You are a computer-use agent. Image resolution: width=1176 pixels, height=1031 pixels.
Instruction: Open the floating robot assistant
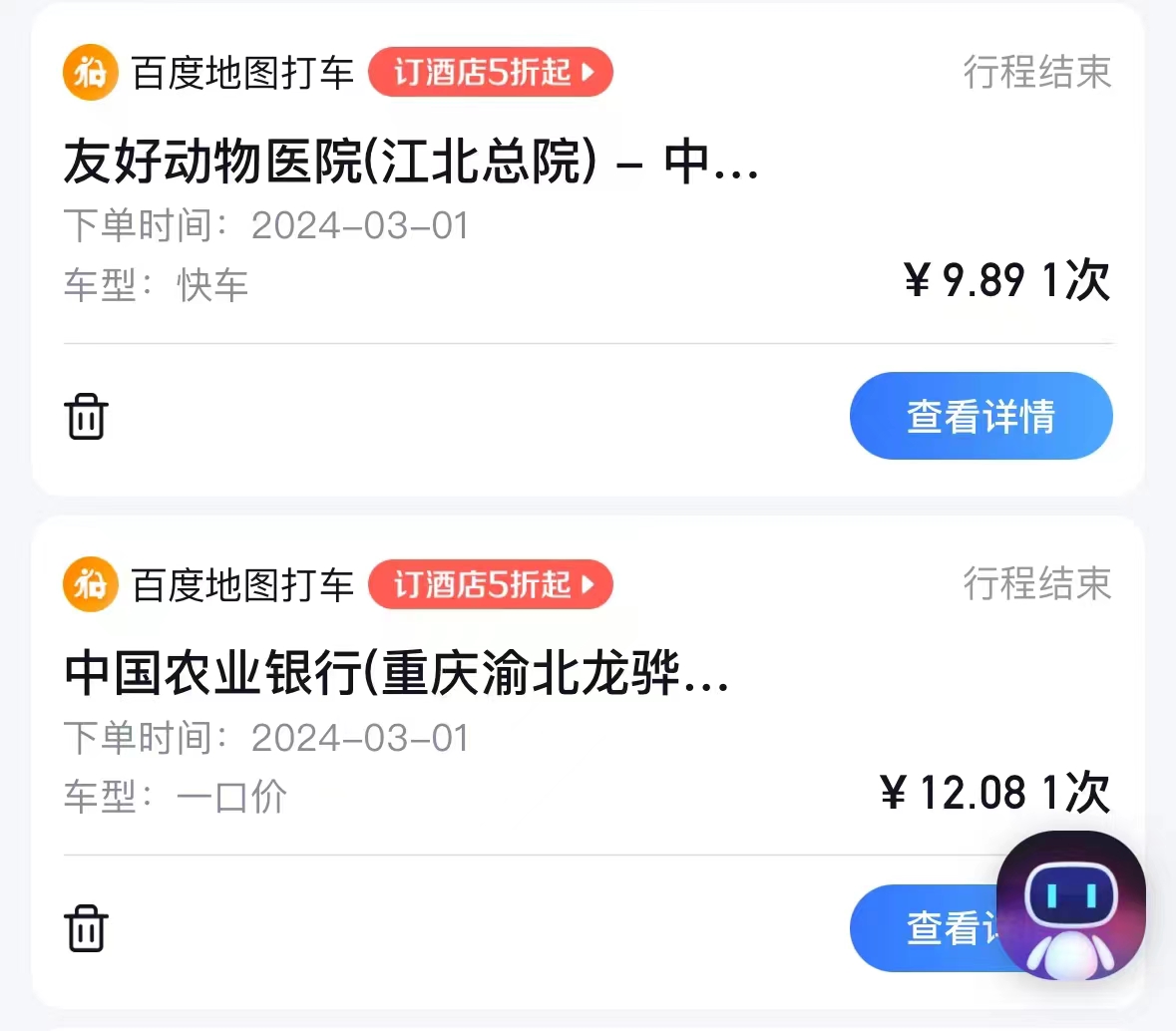[1071, 905]
